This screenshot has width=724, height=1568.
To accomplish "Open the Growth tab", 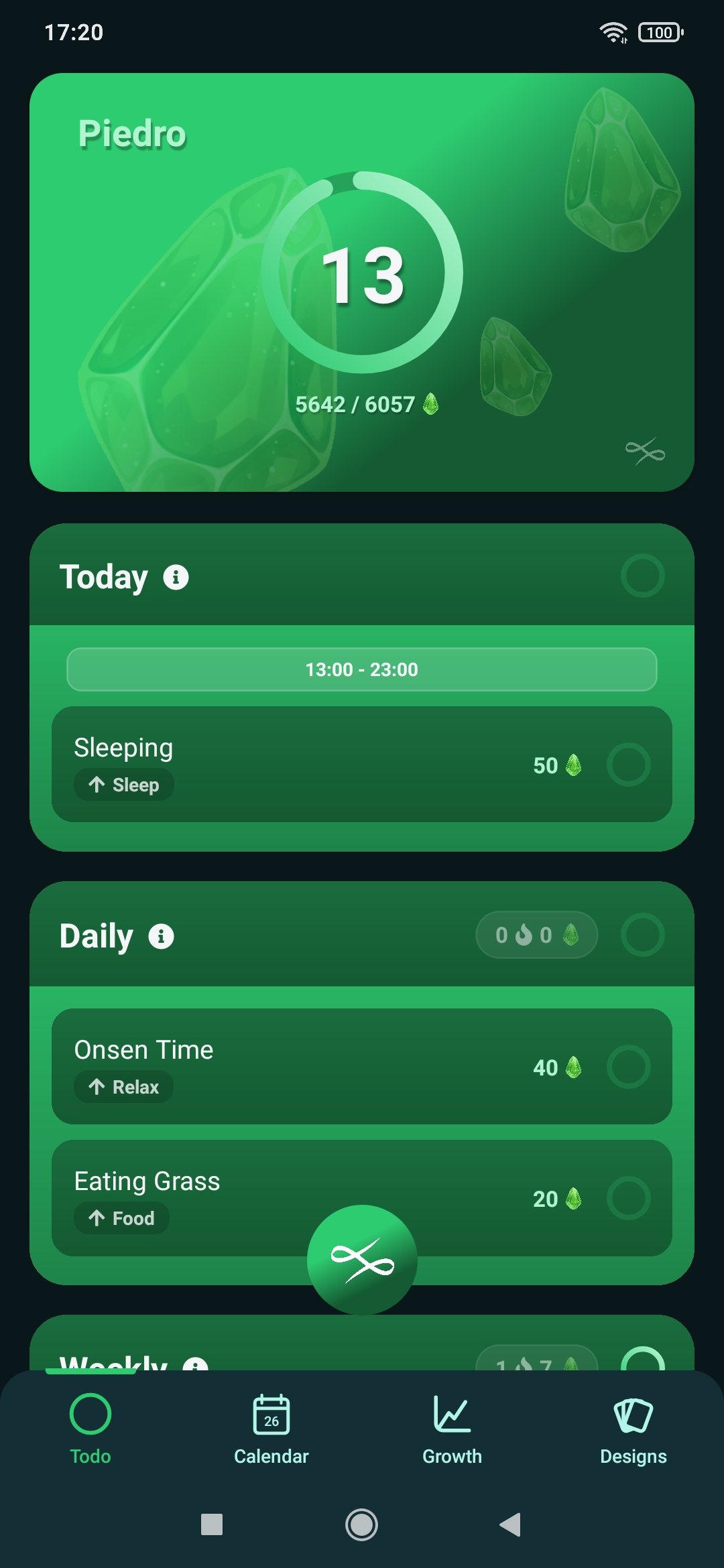I will click(452, 1428).
